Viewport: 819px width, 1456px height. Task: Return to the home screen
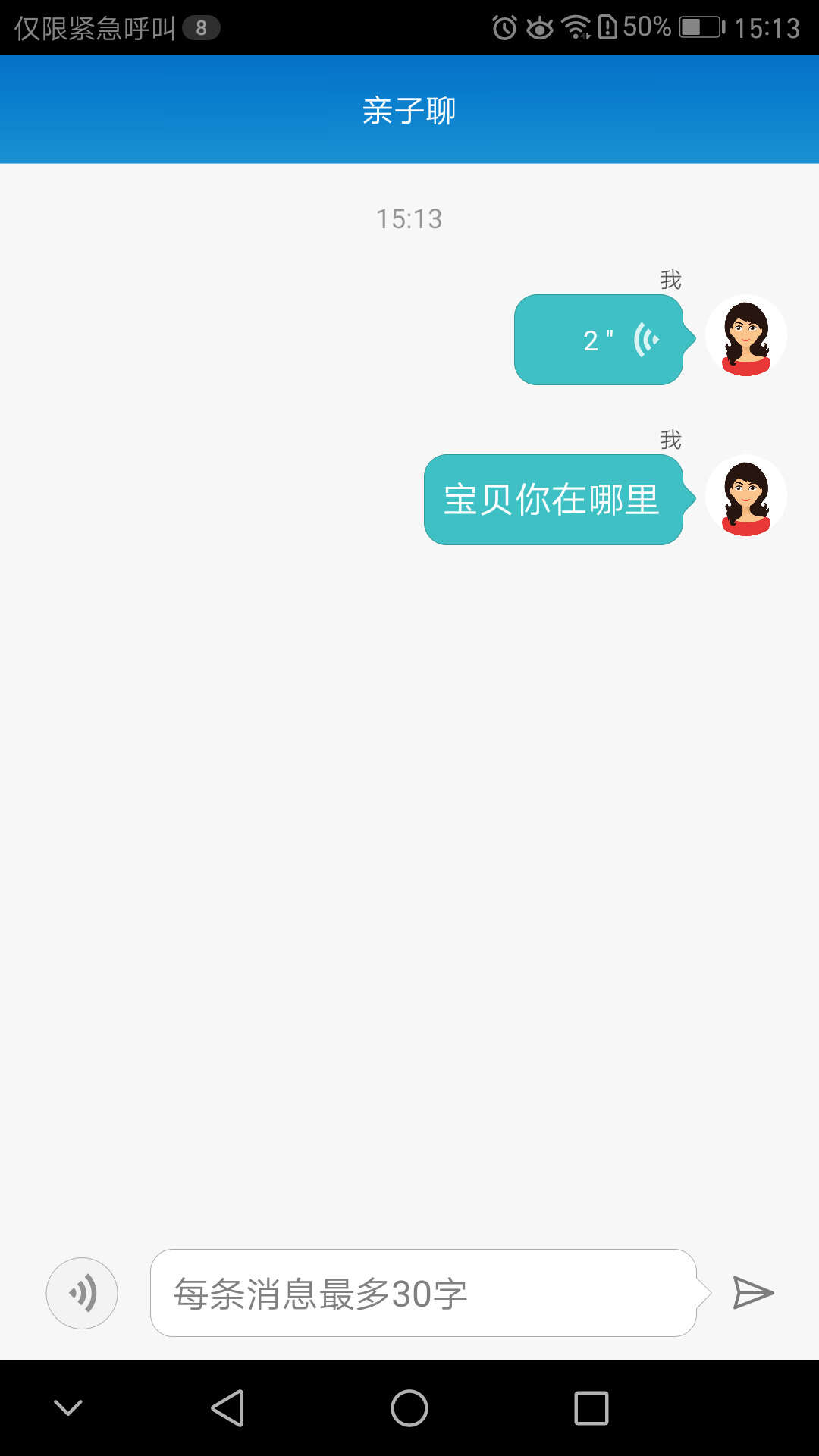[x=409, y=1408]
